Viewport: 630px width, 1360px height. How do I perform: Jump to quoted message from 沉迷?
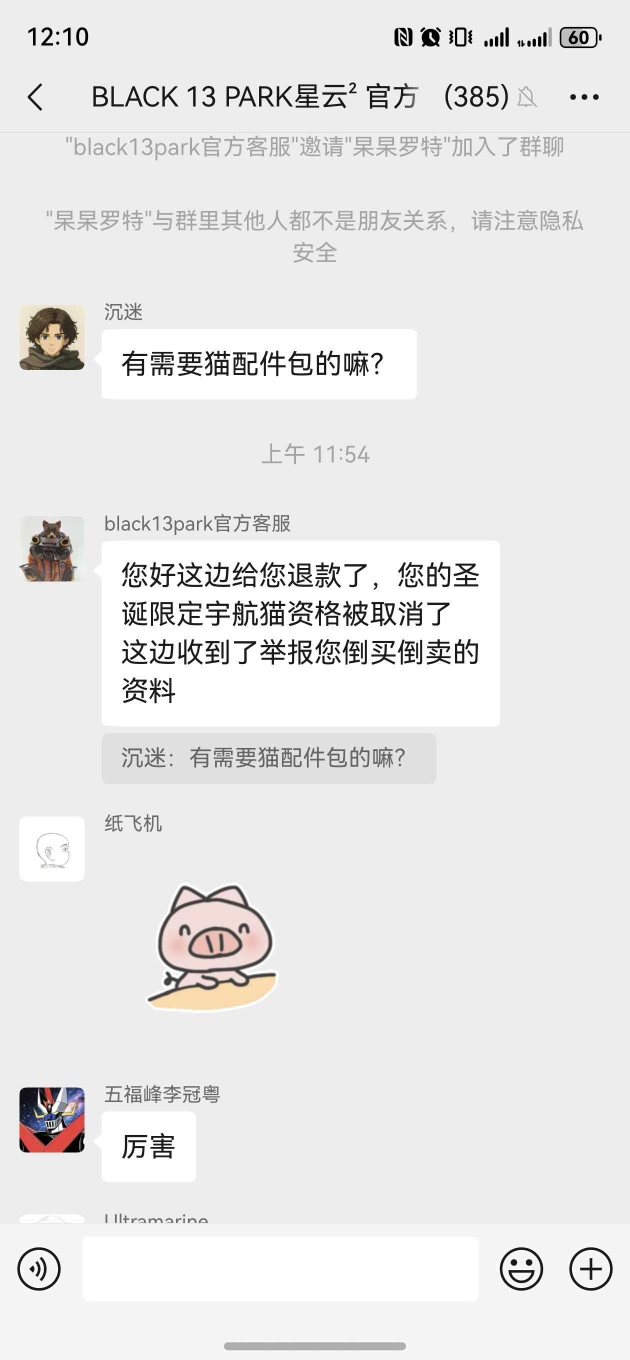click(x=268, y=758)
